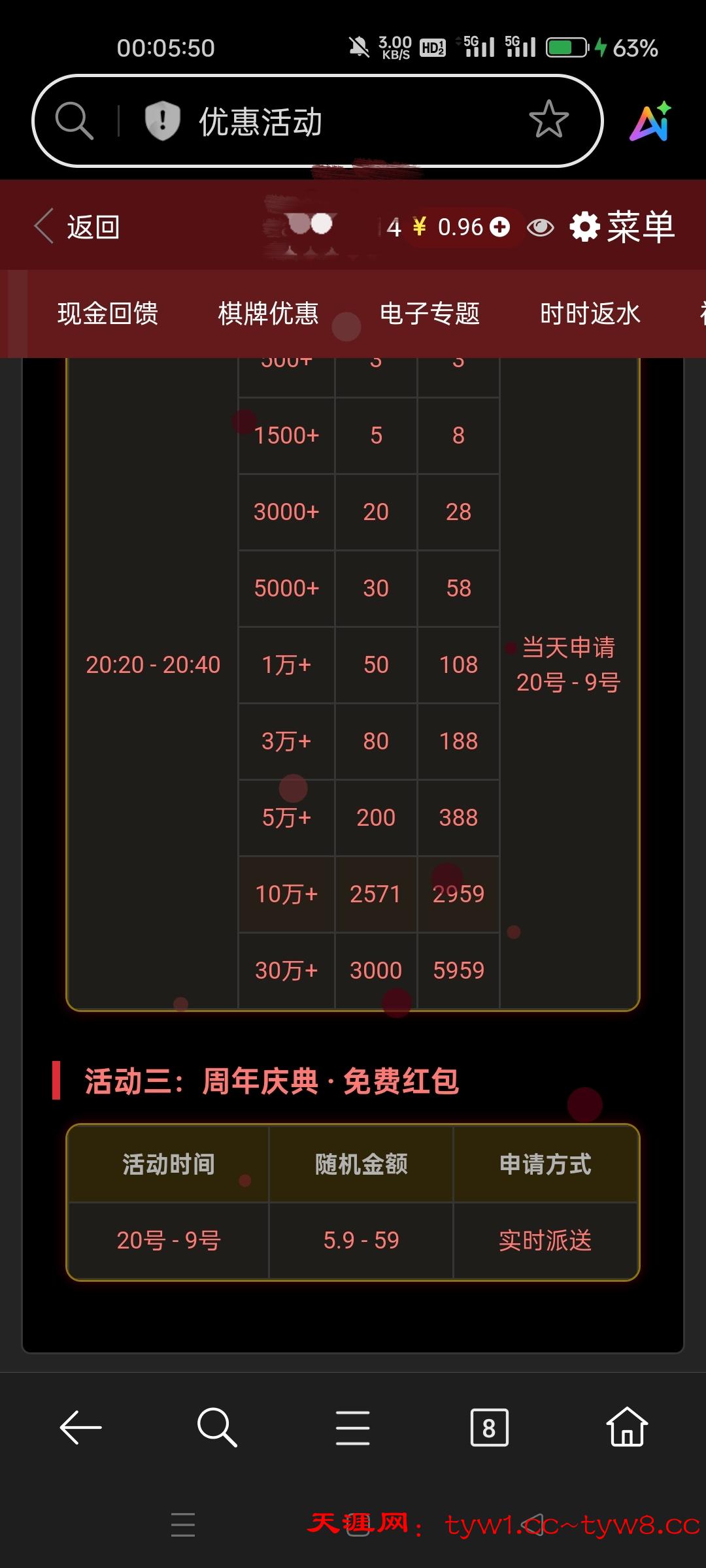Open the browser hamburger menu
Viewport: 706px width, 1568px height.
[x=353, y=1428]
